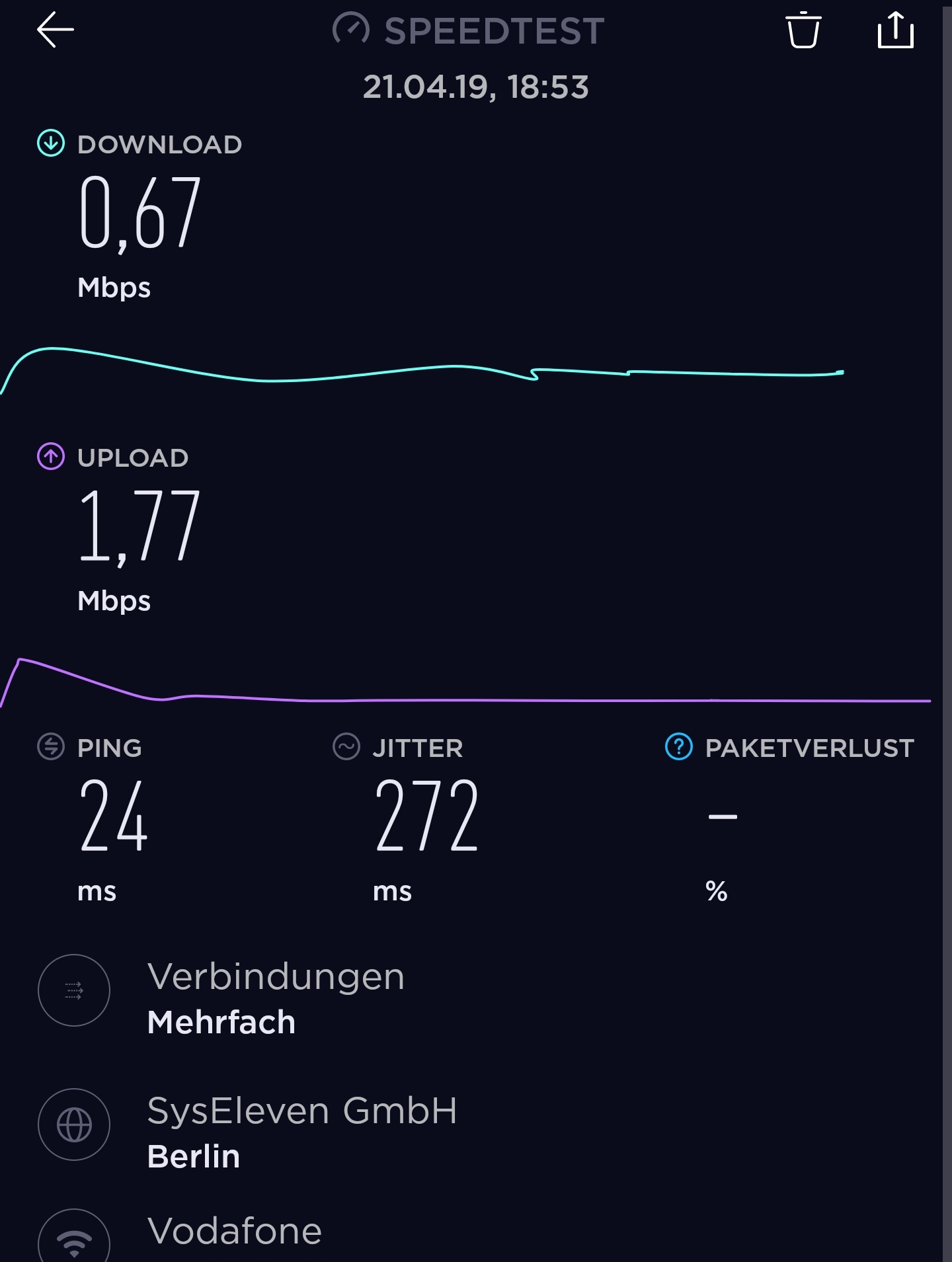952x1262 pixels.
Task: Delete this speed test result
Action: (803, 30)
